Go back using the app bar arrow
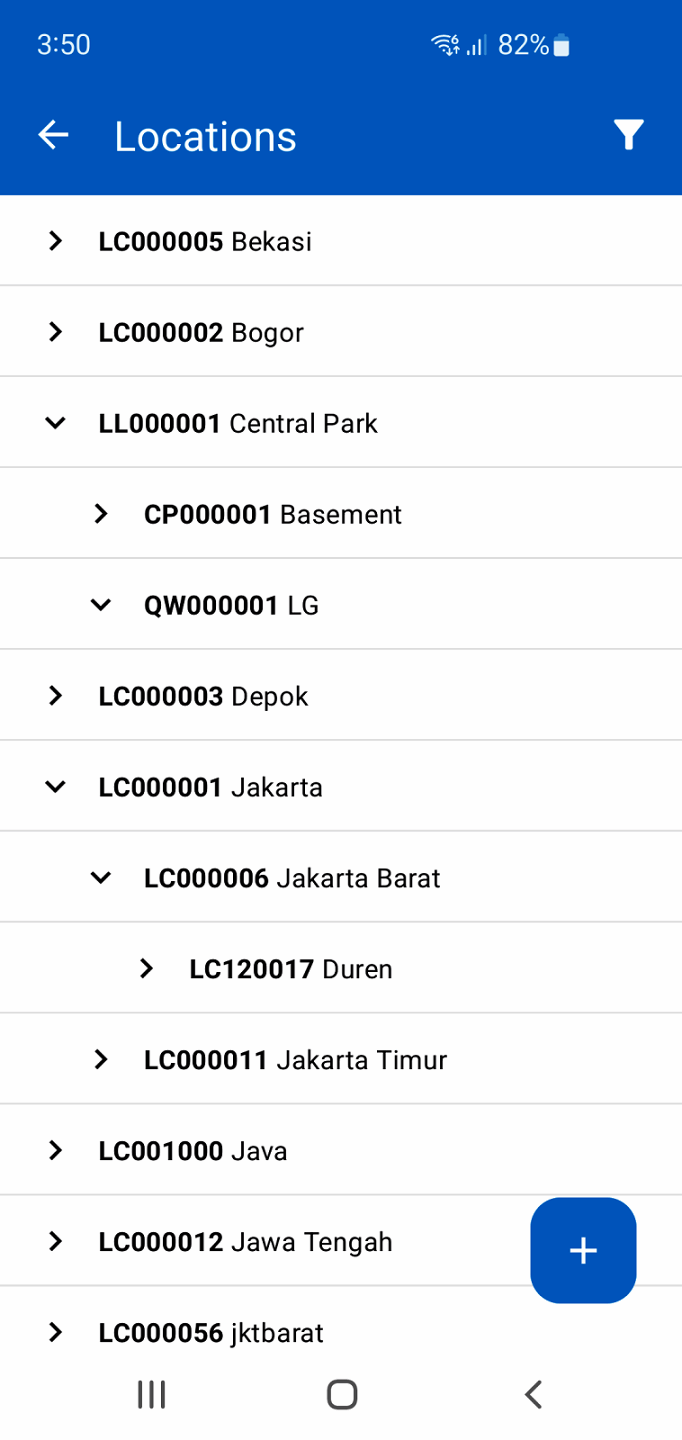This screenshot has height=1440, width=682. 53,135
